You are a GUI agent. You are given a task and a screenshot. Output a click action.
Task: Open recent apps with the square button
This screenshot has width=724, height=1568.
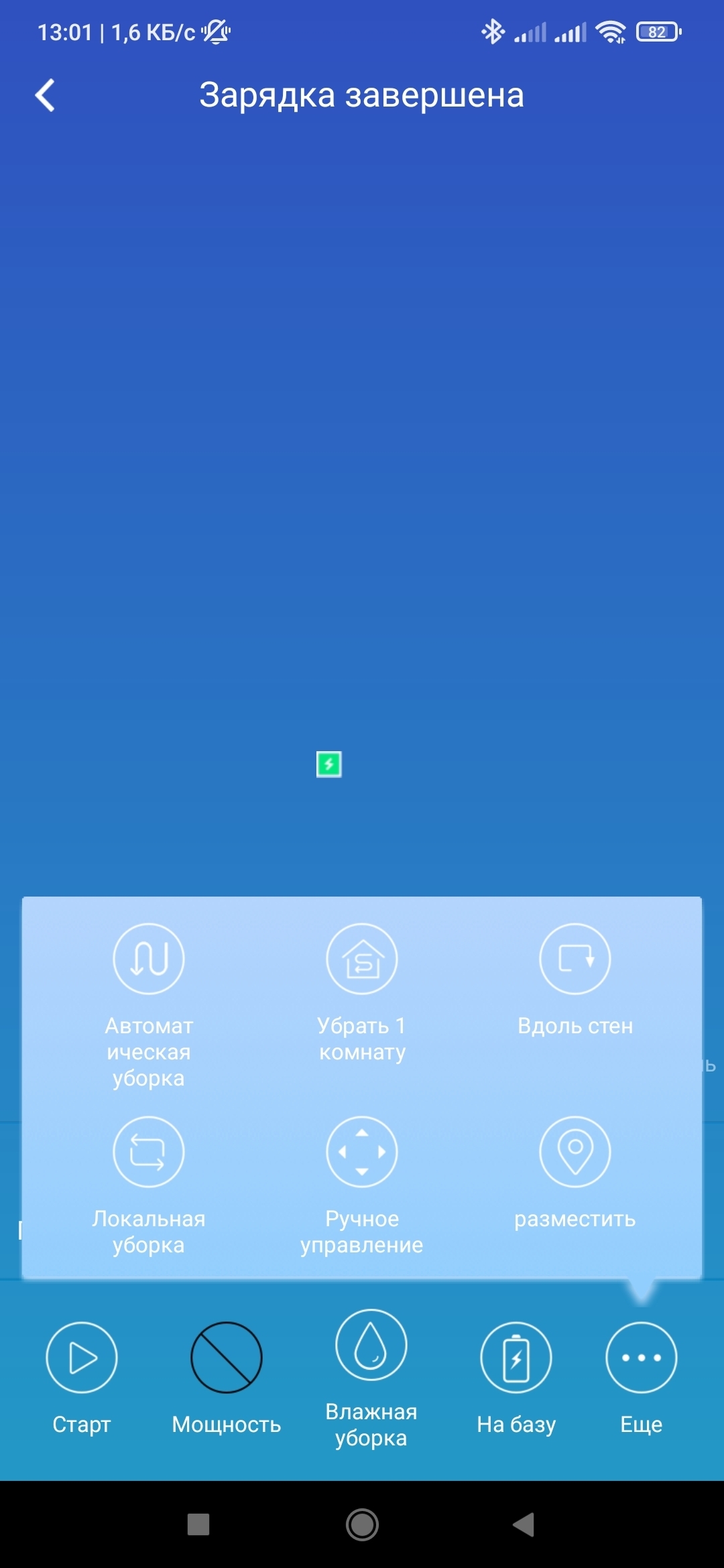pos(198,1524)
